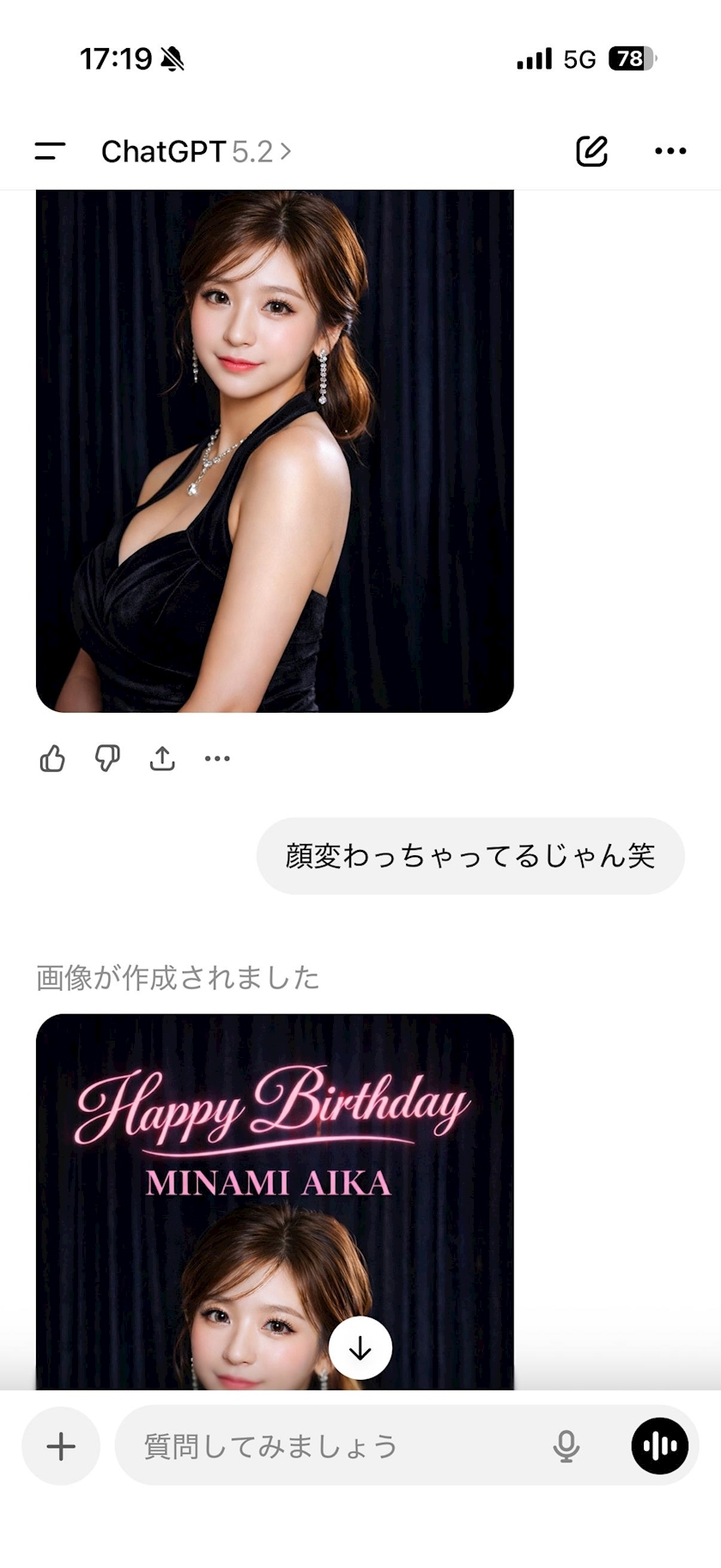Download the Happy Birthday image
The image size is (721, 1568).
(x=360, y=1348)
